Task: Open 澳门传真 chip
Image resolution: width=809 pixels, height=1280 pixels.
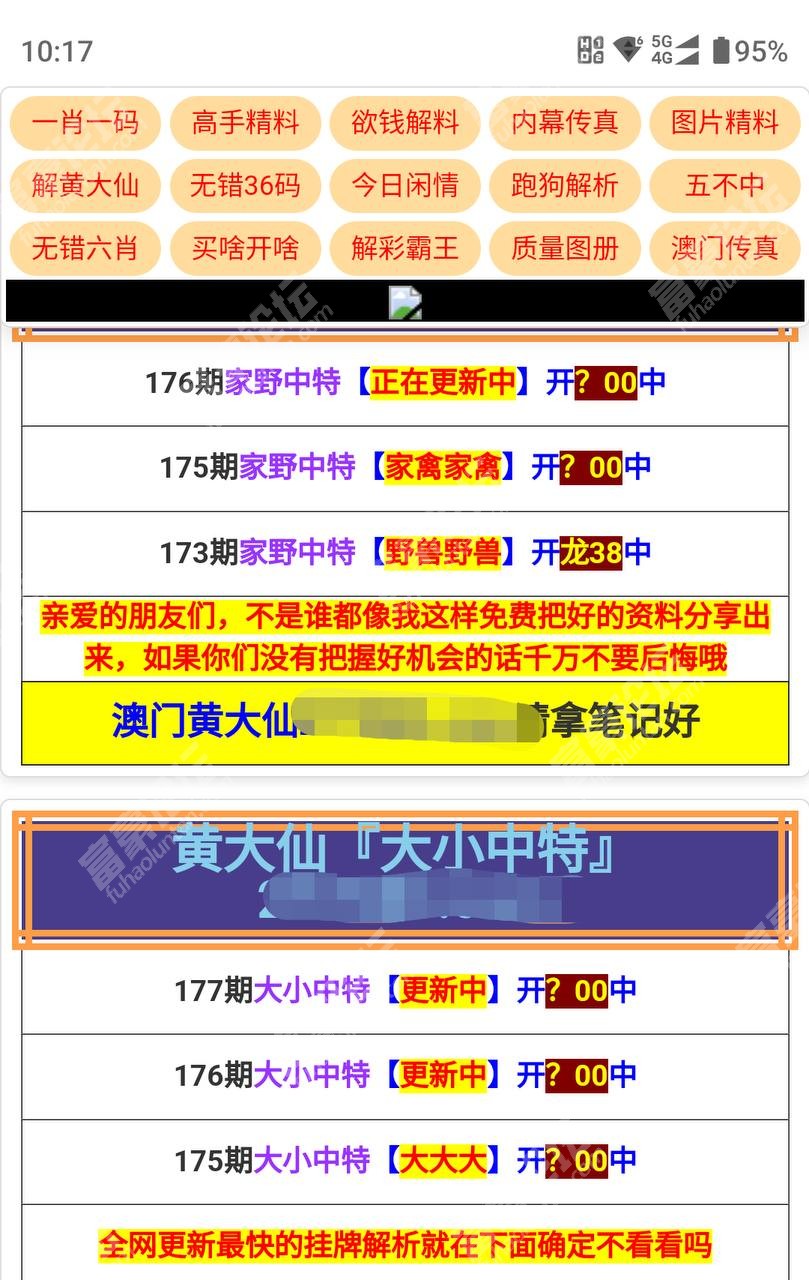Action: tap(725, 248)
